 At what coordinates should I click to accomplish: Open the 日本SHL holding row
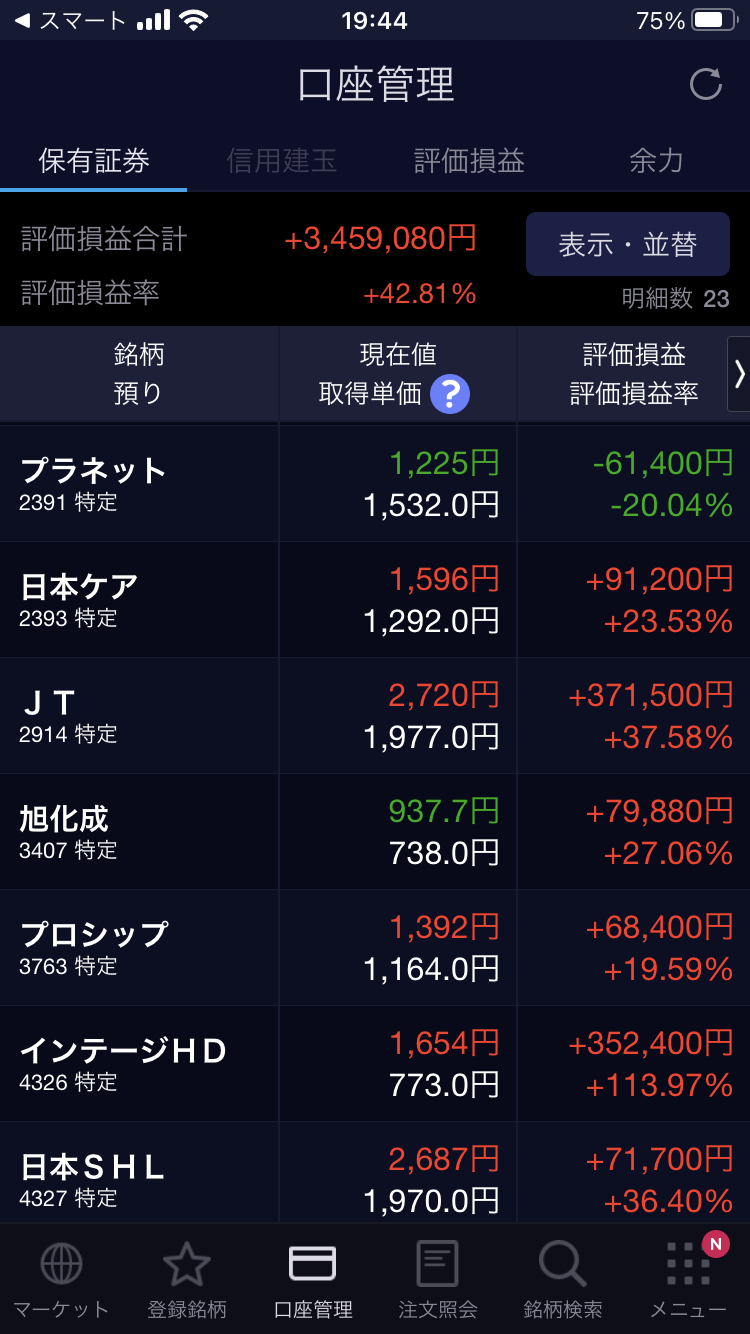(x=375, y=1172)
